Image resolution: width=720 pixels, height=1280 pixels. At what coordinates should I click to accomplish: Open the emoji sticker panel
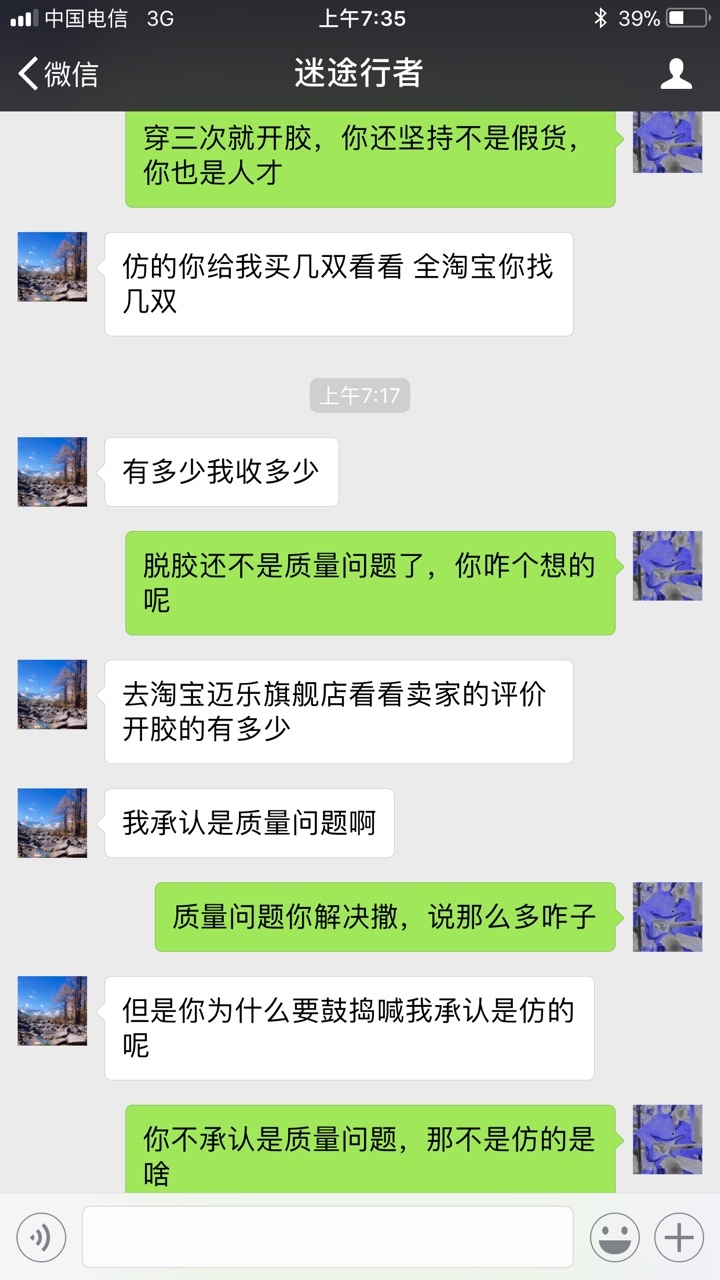coord(614,1239)
